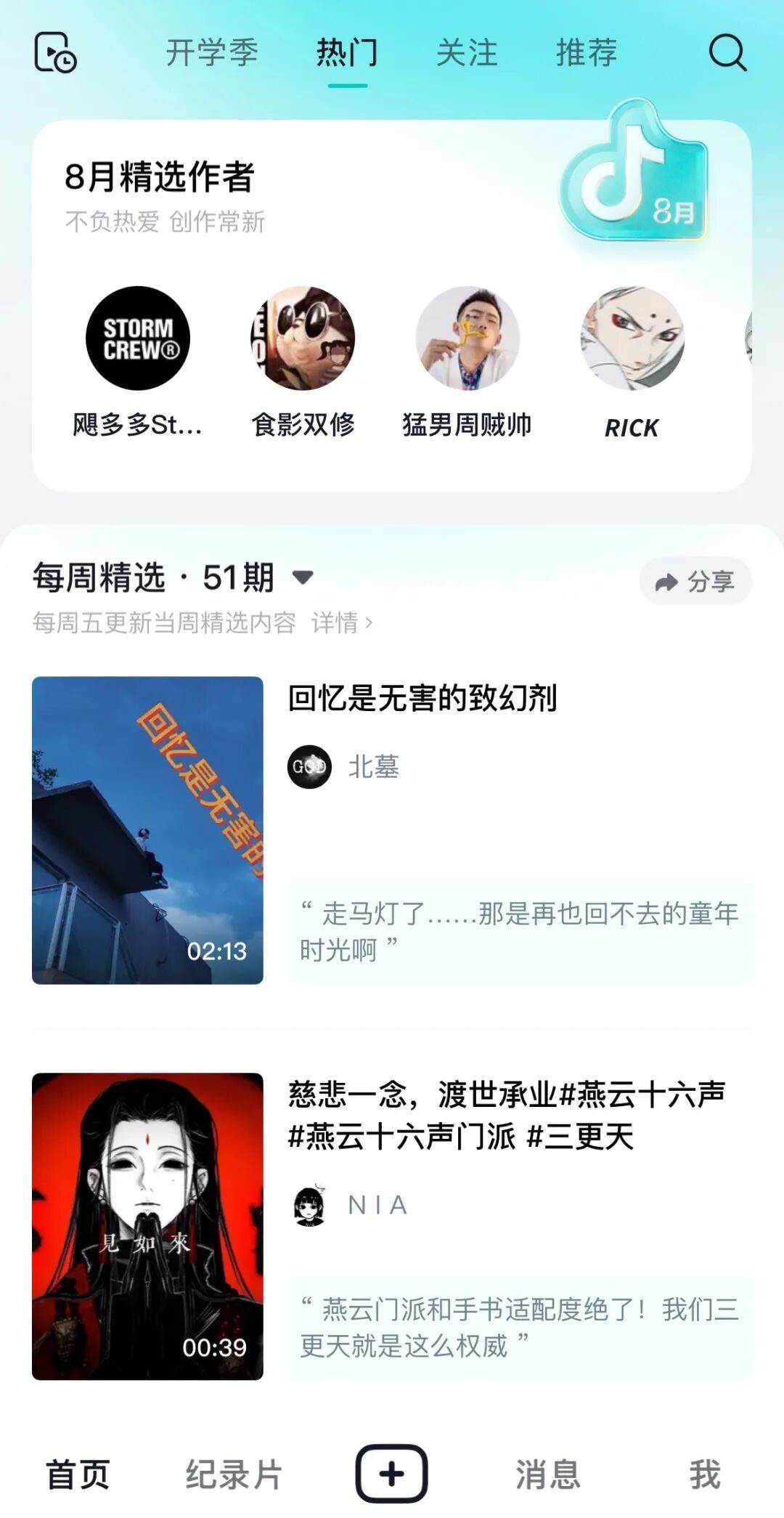Screen dimensions: 784x1518
Task: Switch to the 关注 tab
Action: [x=467, y=53]
